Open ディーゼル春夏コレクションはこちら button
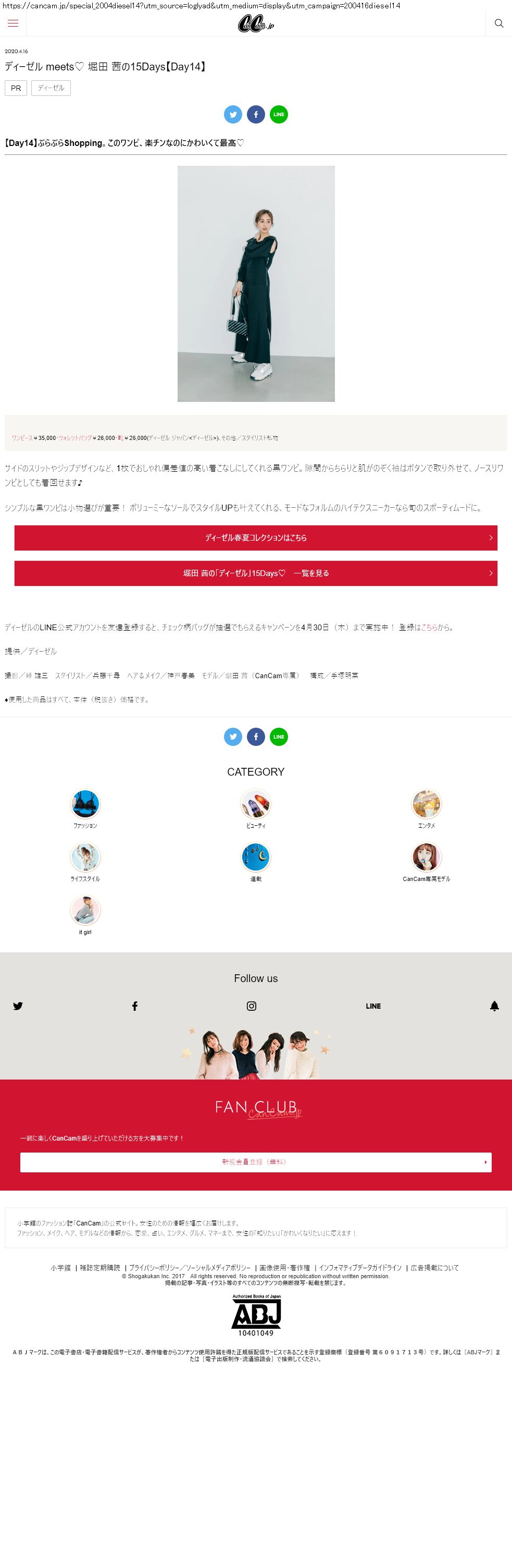This screenshot has width=512, height=1568. [x=256, y=538]
